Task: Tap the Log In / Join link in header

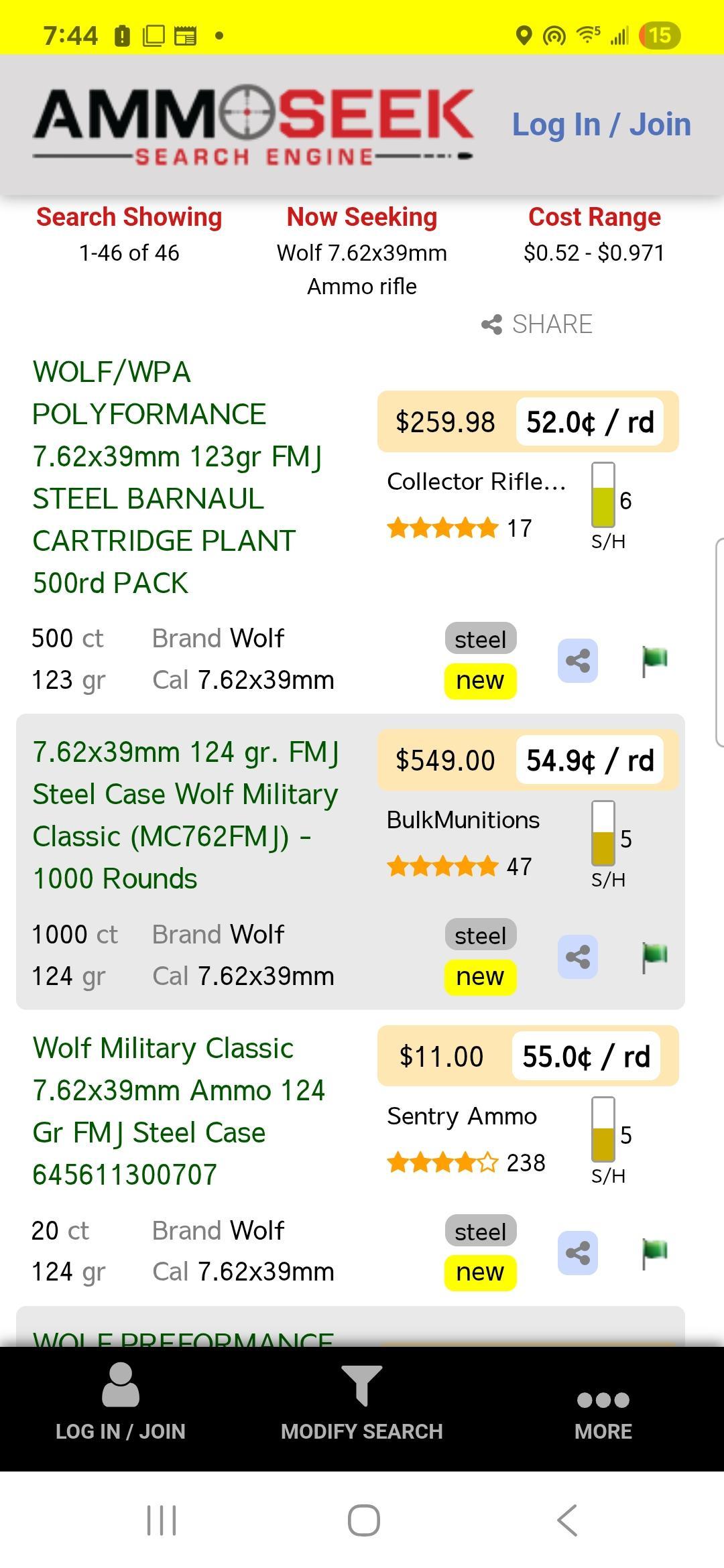Action: [601, 125]
